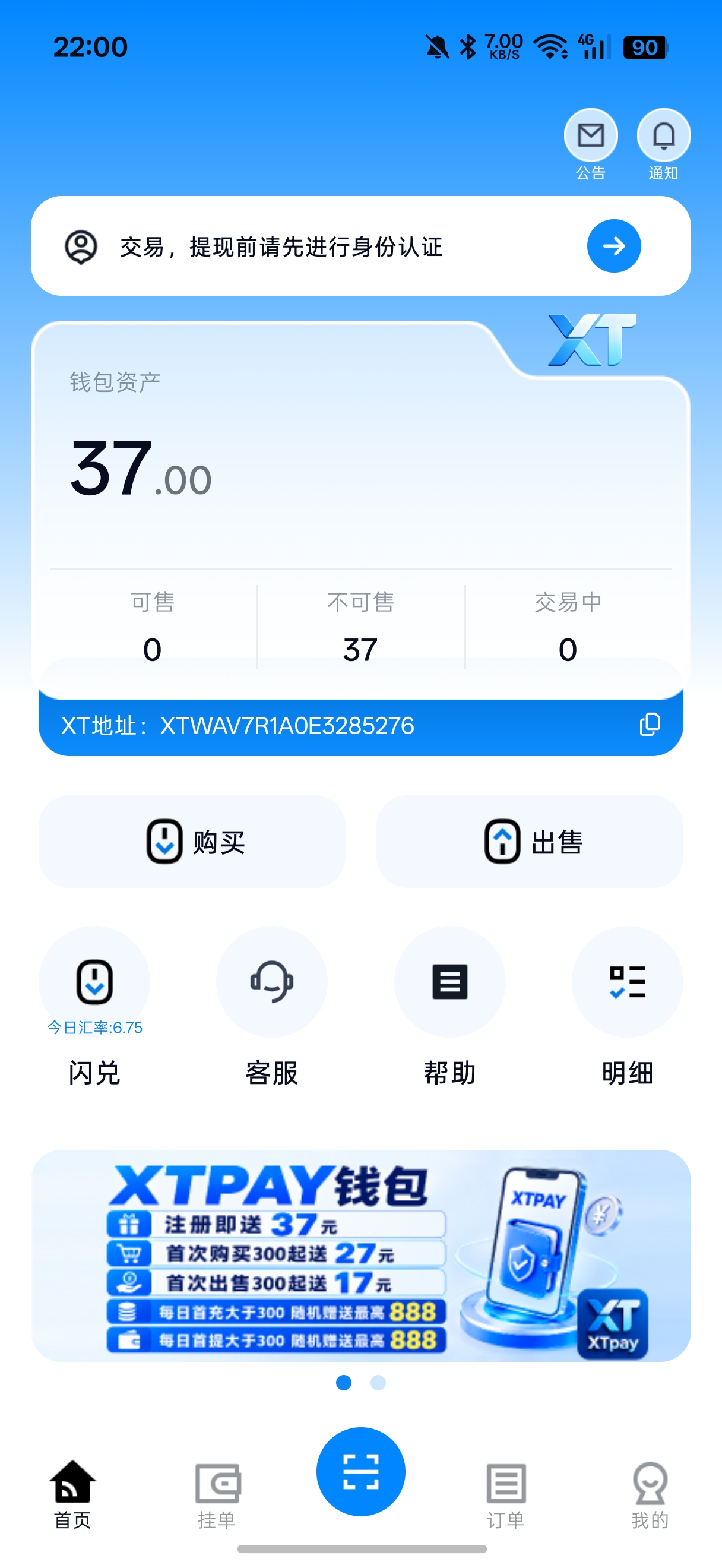Tap the 出售 sell button

[529, 842]
